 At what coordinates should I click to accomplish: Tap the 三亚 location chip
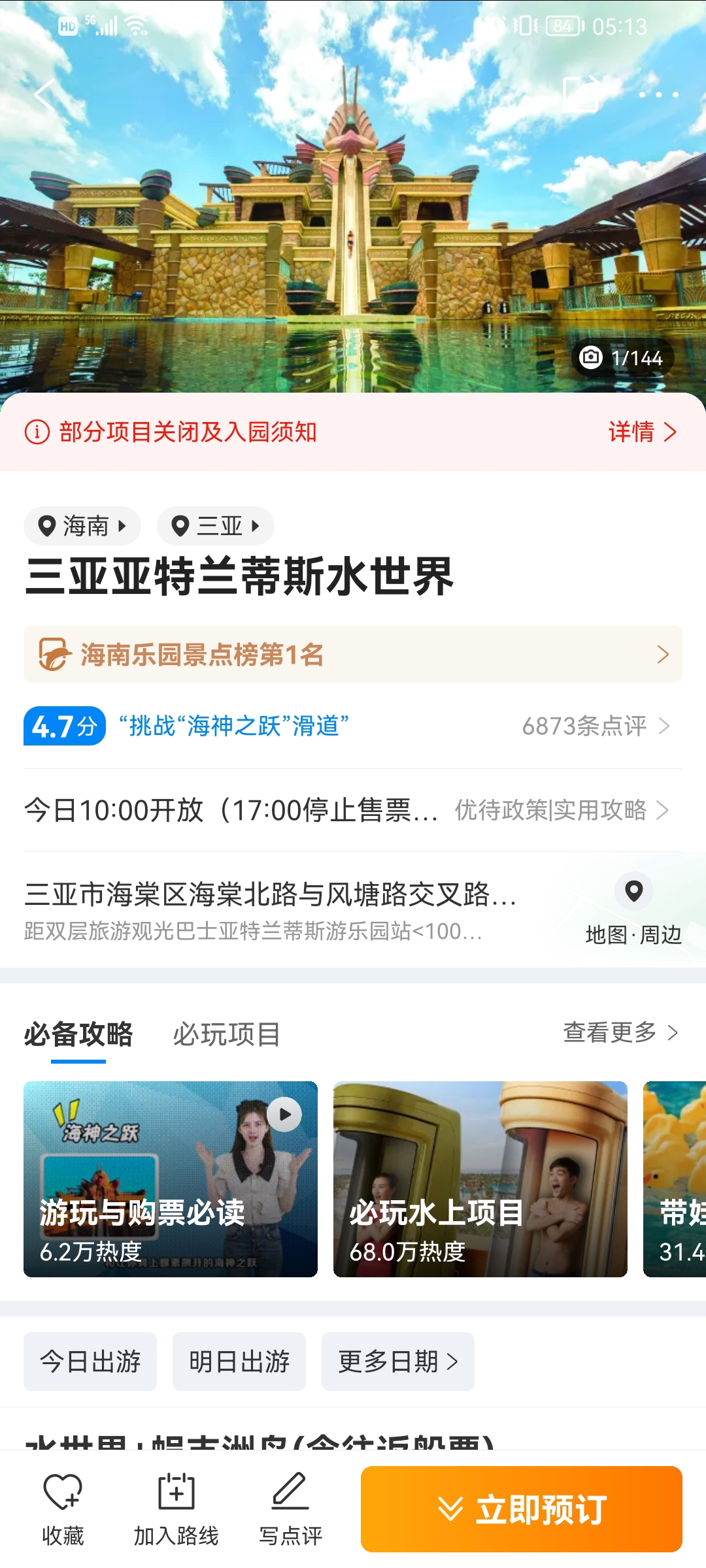point(216,526)
